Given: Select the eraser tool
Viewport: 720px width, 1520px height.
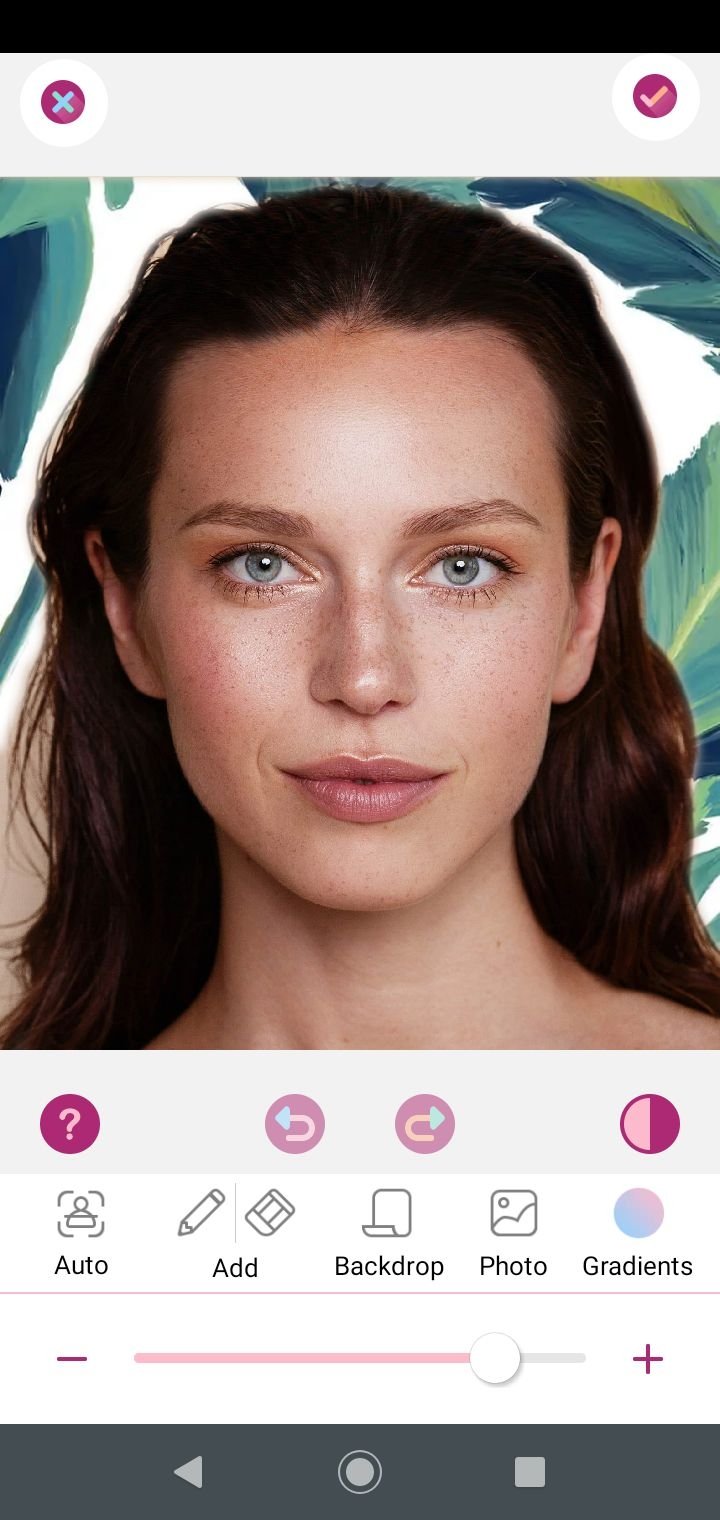Looking at the screenshot, I should point(270,1213).
